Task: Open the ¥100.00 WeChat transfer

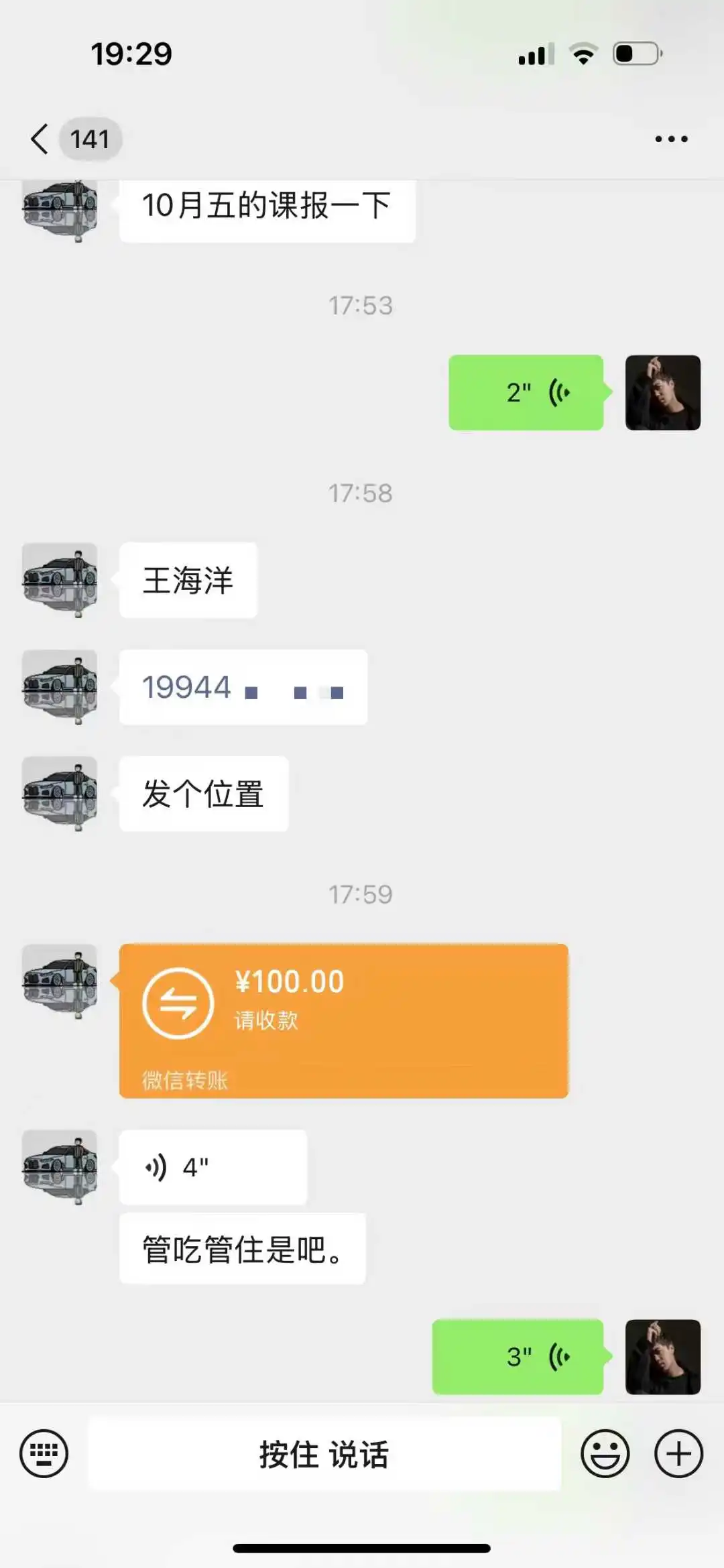Action: 343,1020
